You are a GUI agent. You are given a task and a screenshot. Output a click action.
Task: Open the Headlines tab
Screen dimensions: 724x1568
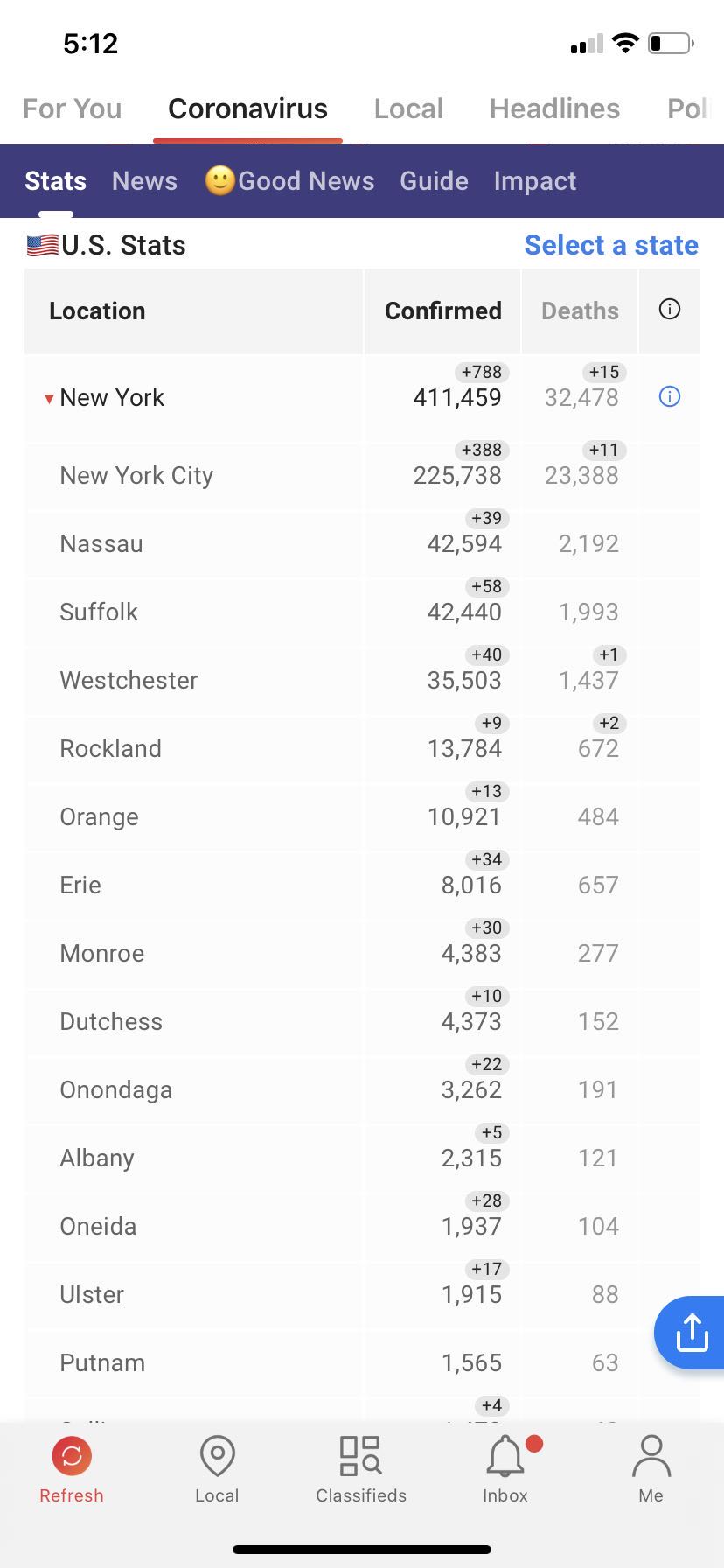click(554, 108)
